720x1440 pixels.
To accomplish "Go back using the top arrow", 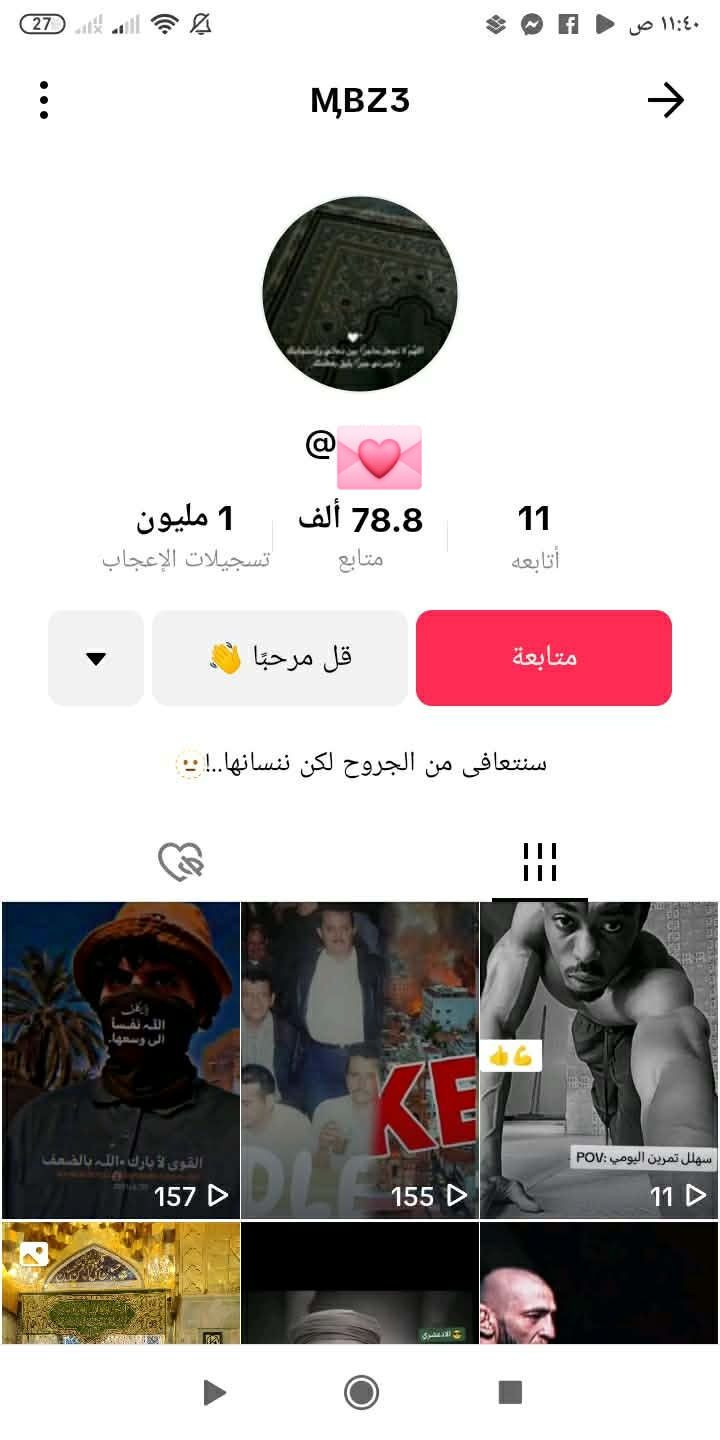I will pyautogui.click(x=665, y=100).
